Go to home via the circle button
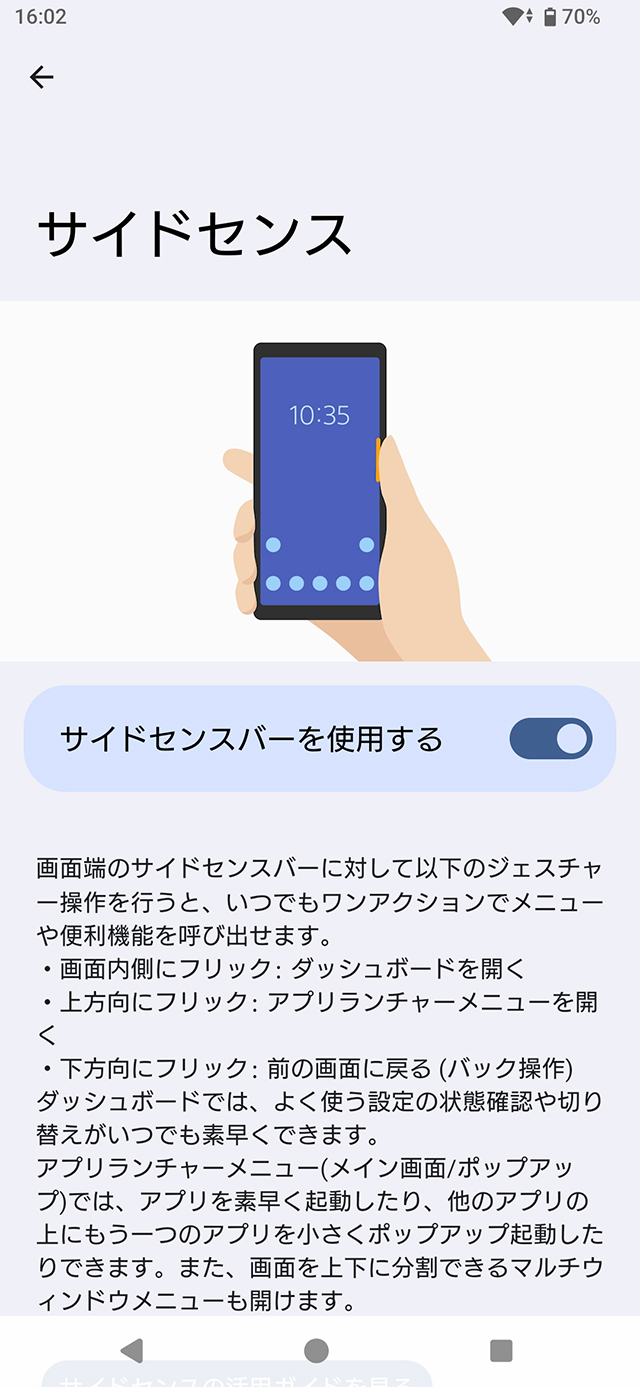640x1387 pixels. [x=316, y=1351]
